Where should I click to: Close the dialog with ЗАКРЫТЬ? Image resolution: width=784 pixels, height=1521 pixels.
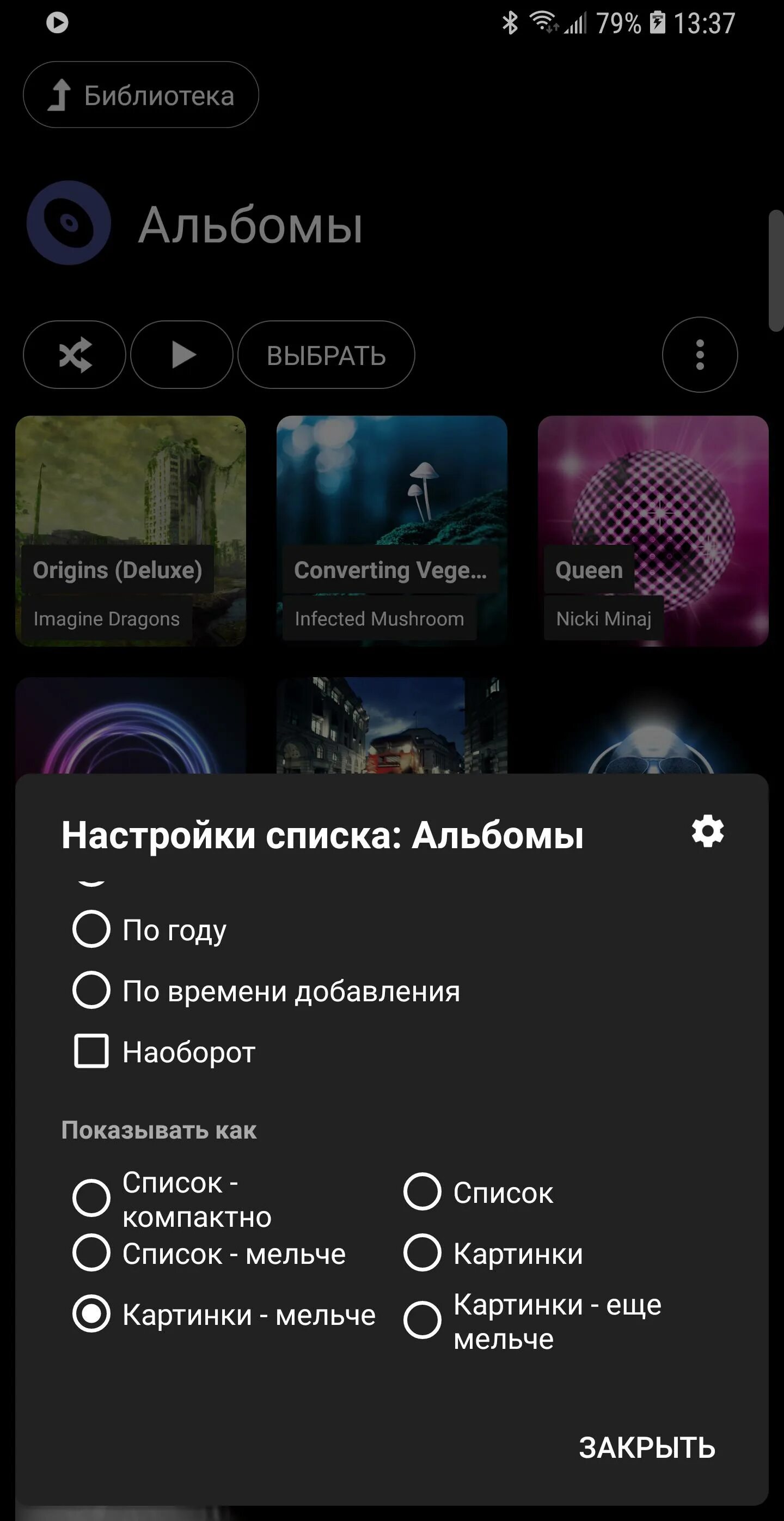(647, 1447)
